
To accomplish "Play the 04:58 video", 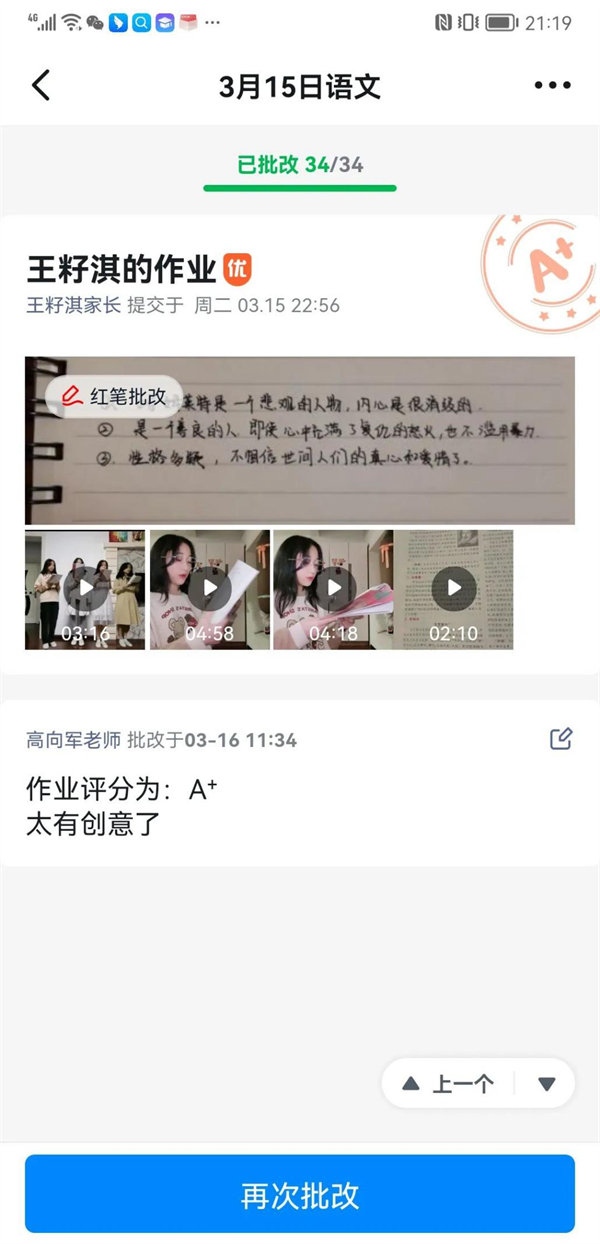I will pos(210,589).
